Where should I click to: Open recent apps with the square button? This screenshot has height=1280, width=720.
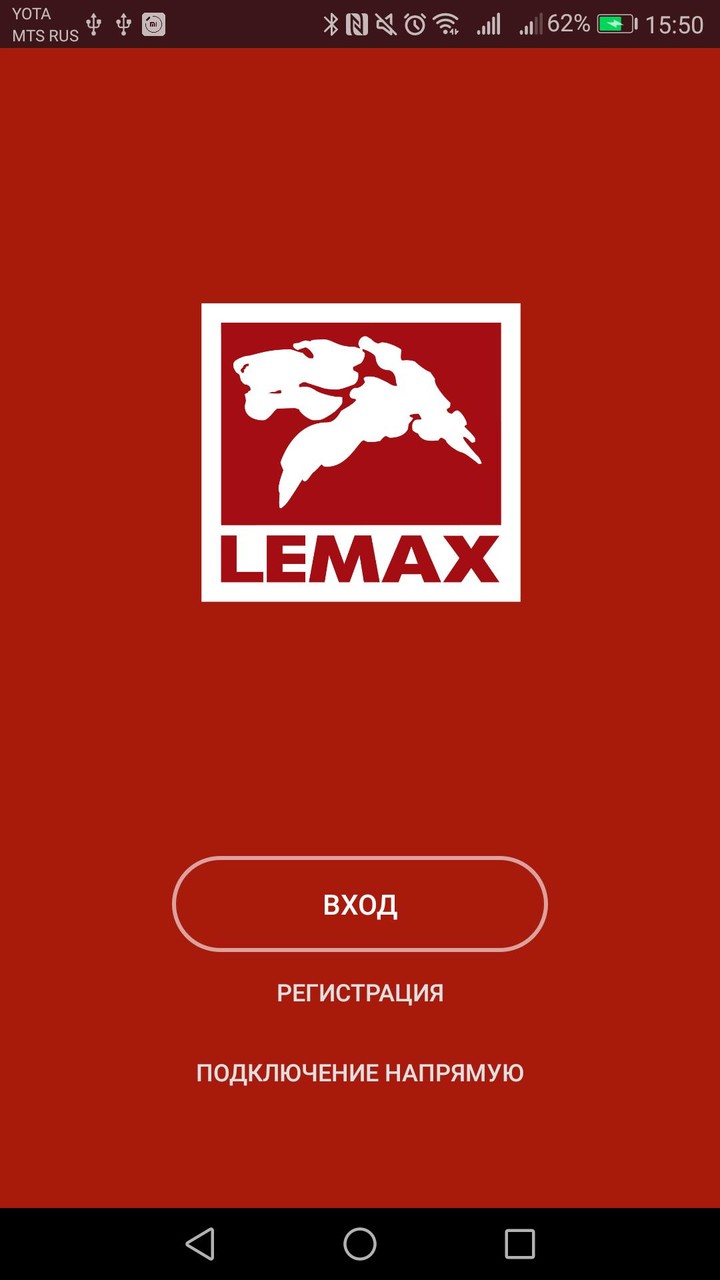519,1244
